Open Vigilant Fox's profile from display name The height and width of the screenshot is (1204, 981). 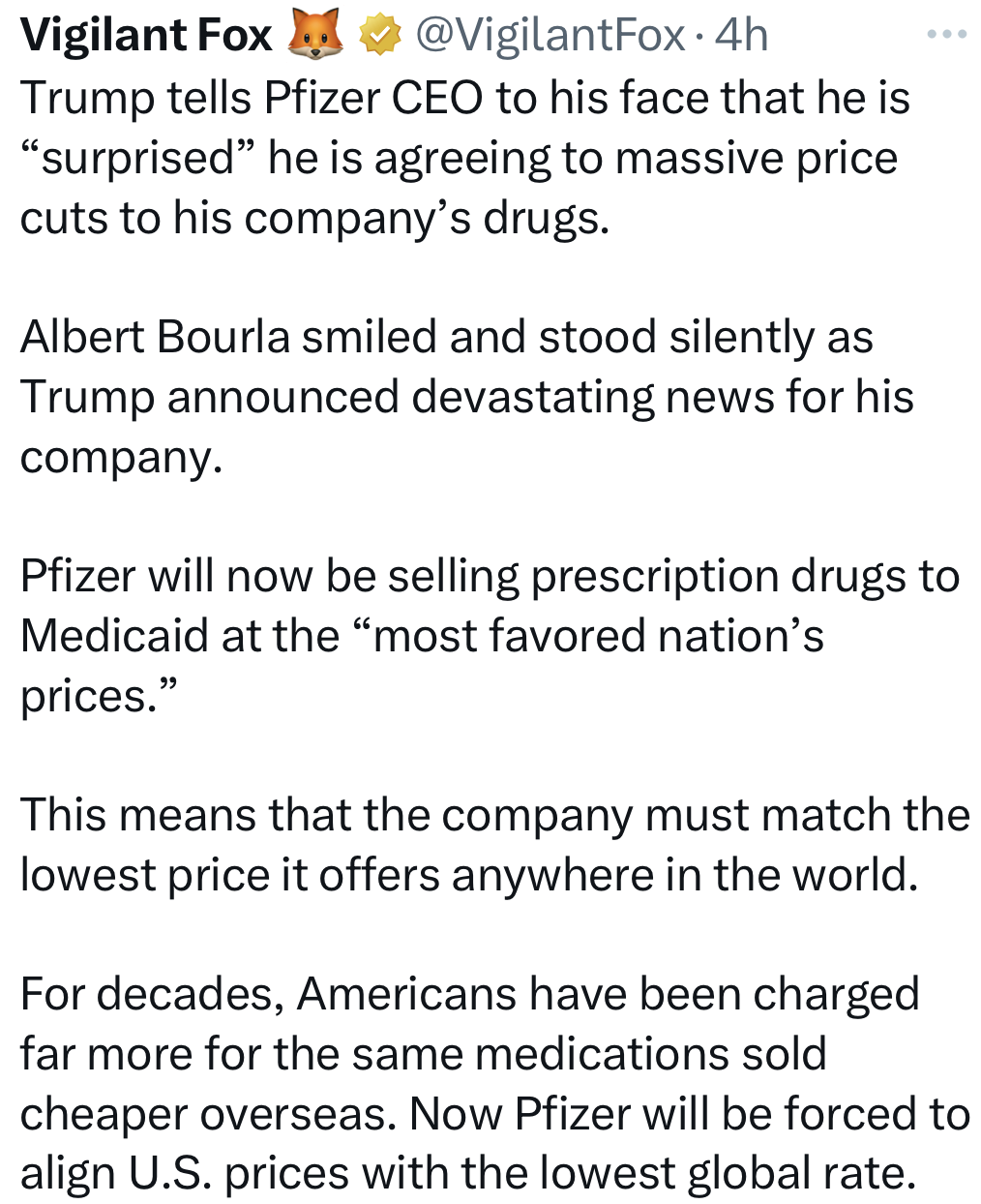146,36
